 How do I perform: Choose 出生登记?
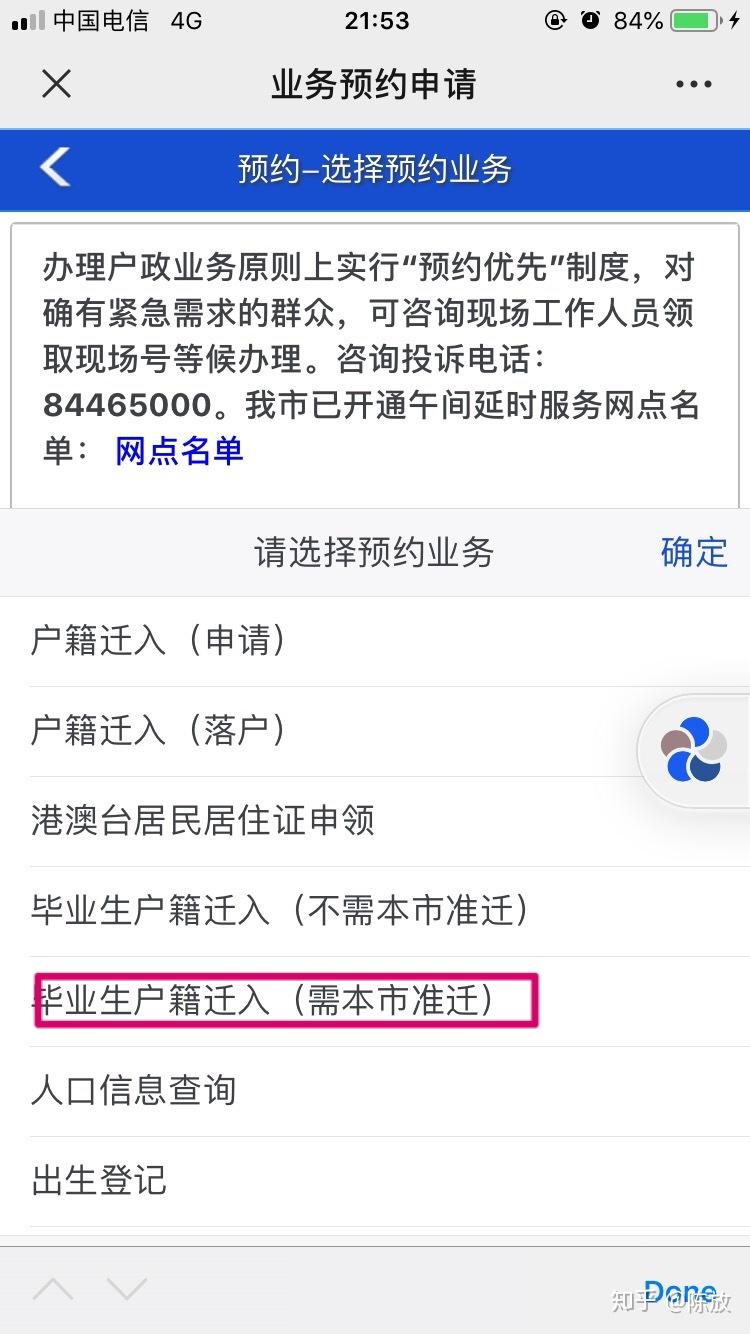click(x=98, y=1181)
